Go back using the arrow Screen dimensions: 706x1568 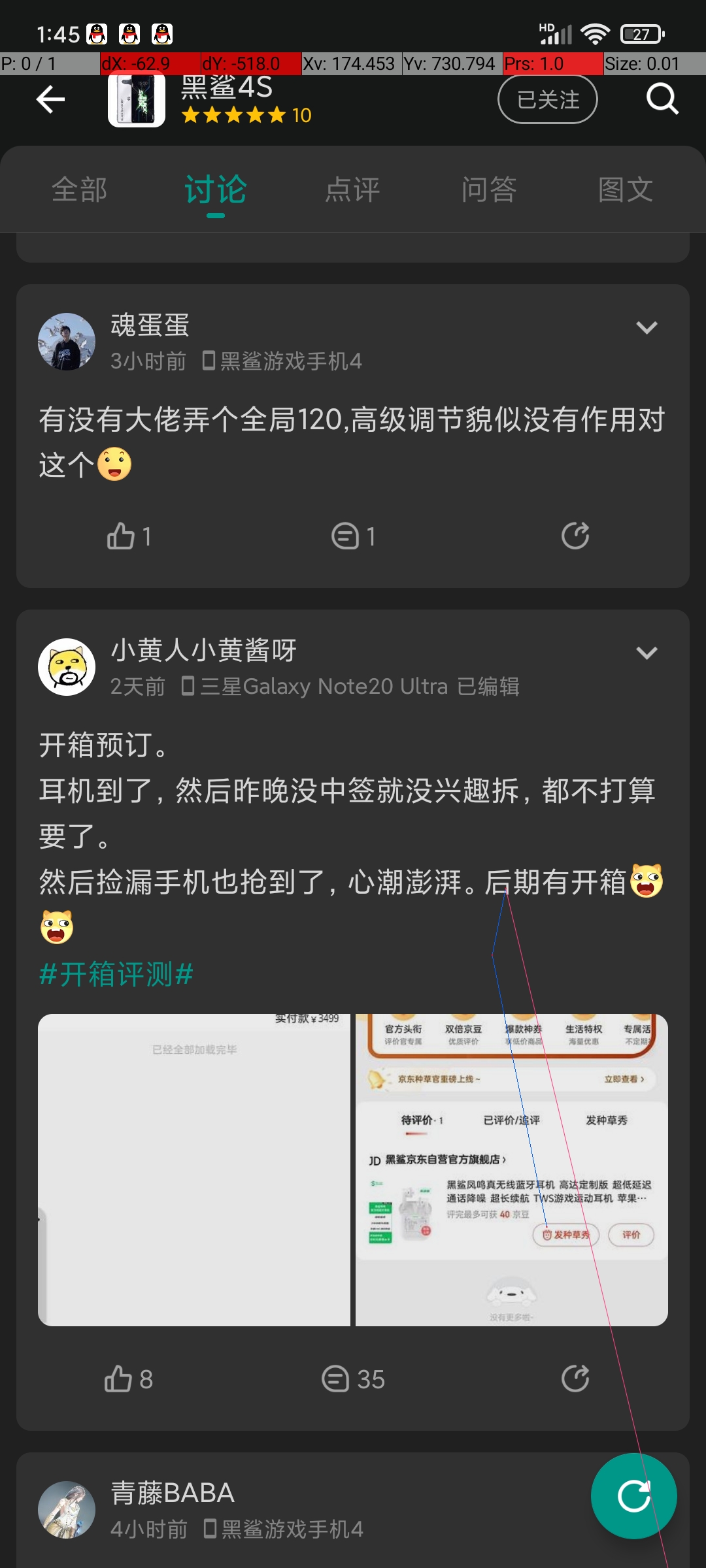pos(50,99)
